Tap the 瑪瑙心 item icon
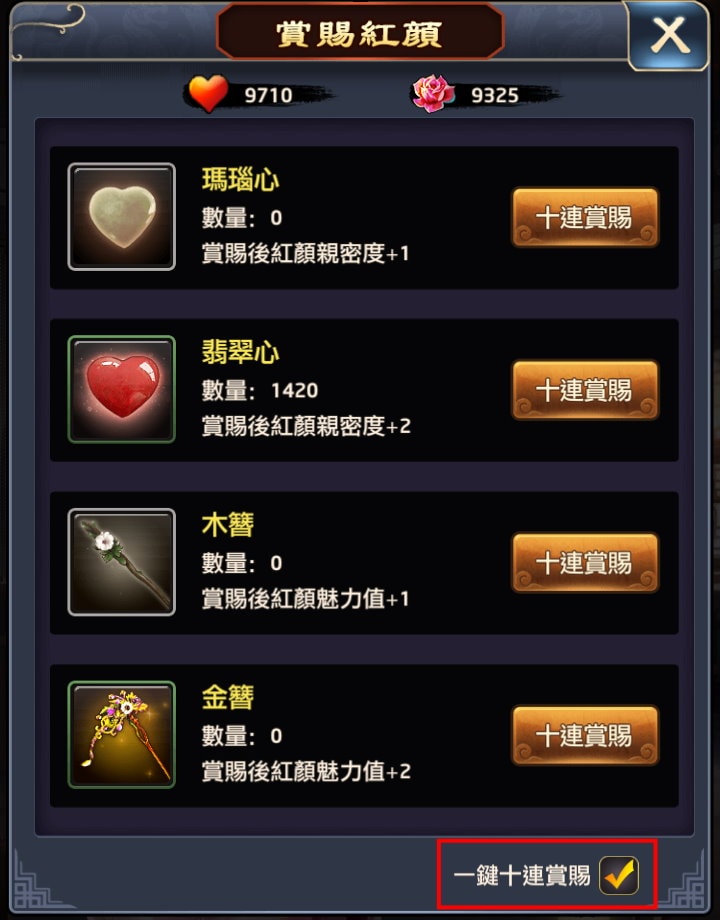 pos(122,217)
